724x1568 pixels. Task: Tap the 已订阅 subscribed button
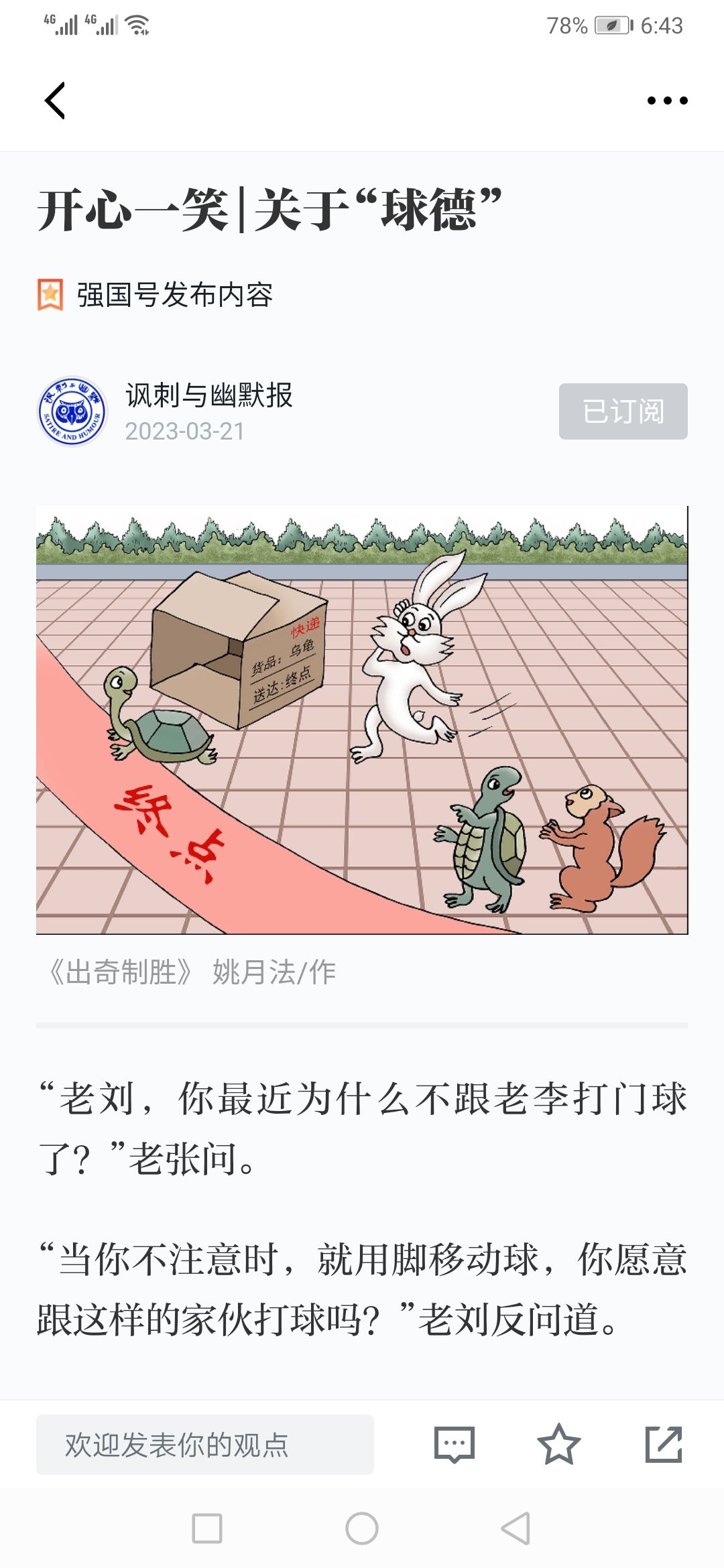pyautogui.click(x=623, y=411)
